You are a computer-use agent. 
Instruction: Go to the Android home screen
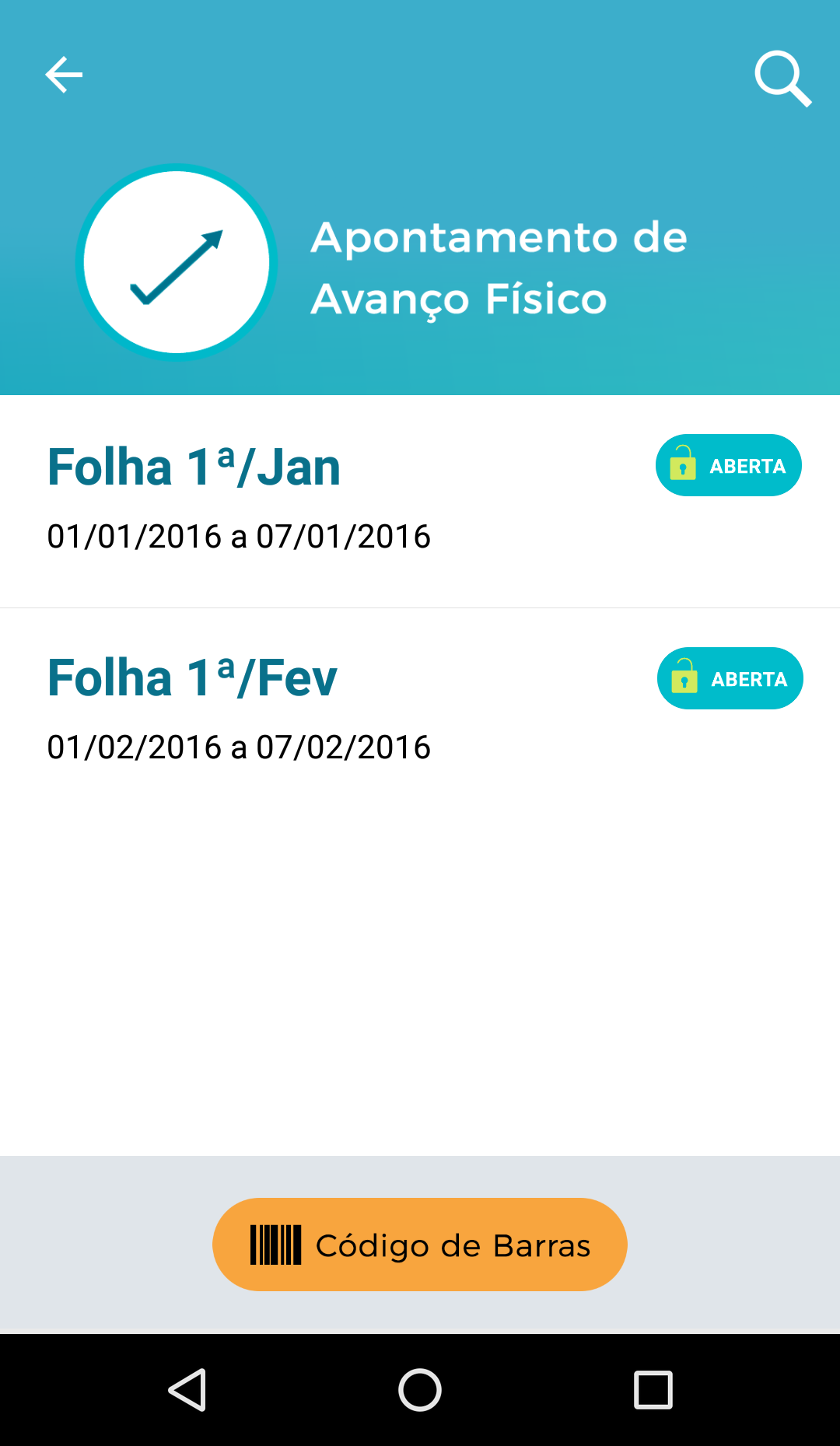[x=420, y=1390]
